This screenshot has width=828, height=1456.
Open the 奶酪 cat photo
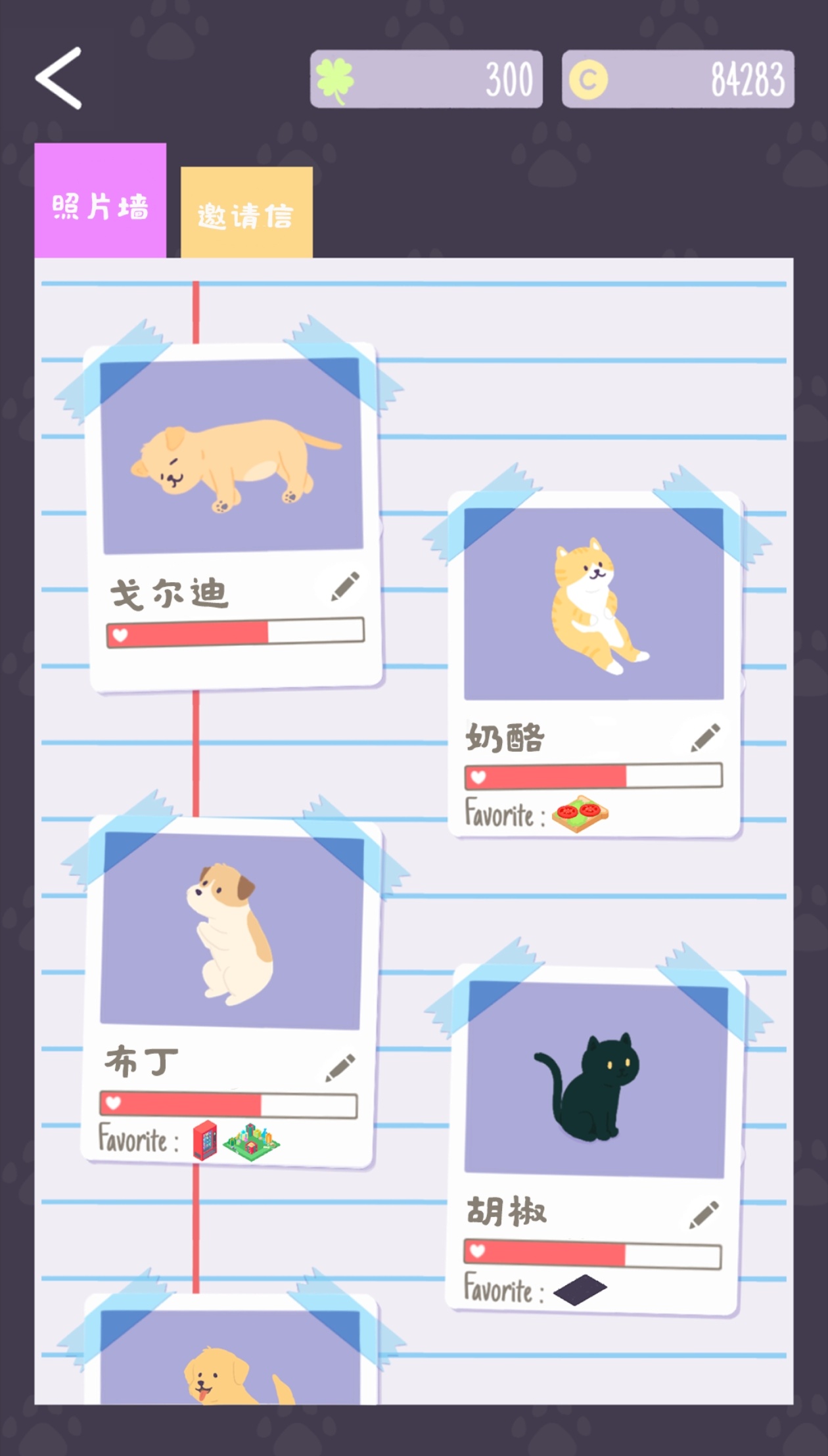593,603
